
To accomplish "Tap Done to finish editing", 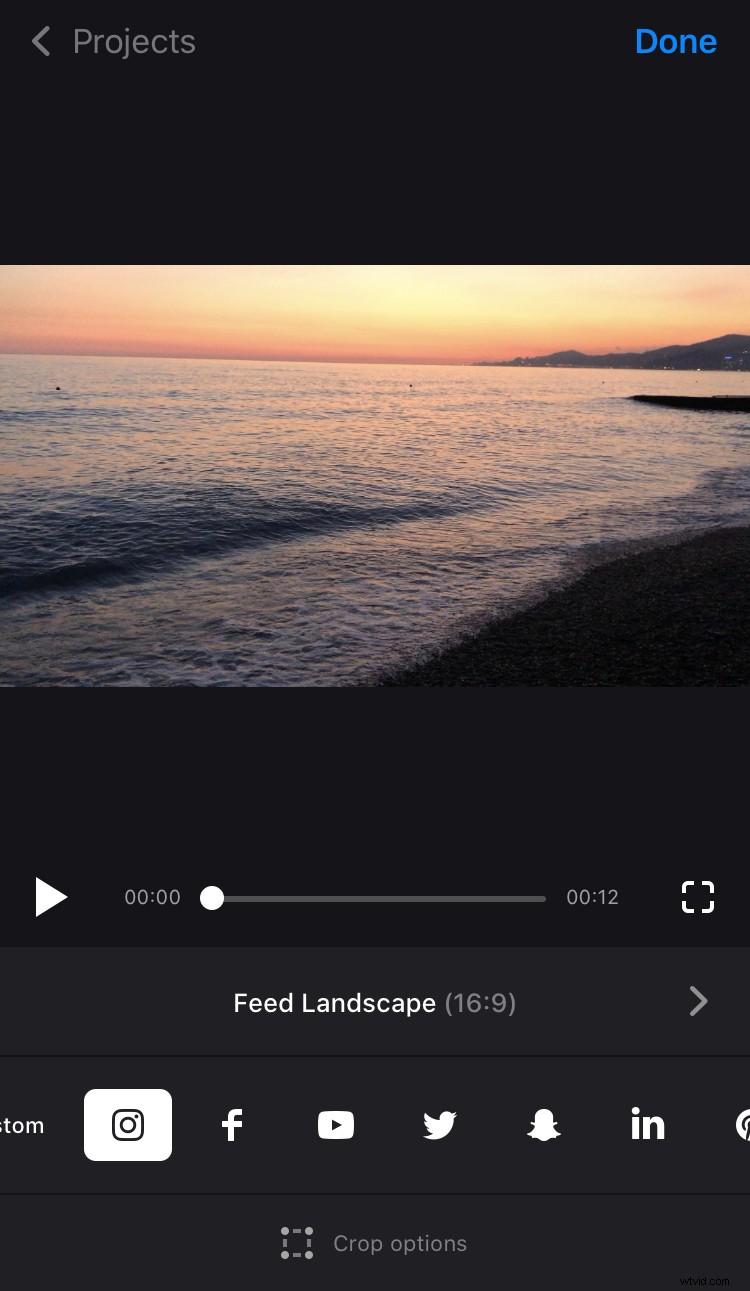I will click(x=676, y=41).
